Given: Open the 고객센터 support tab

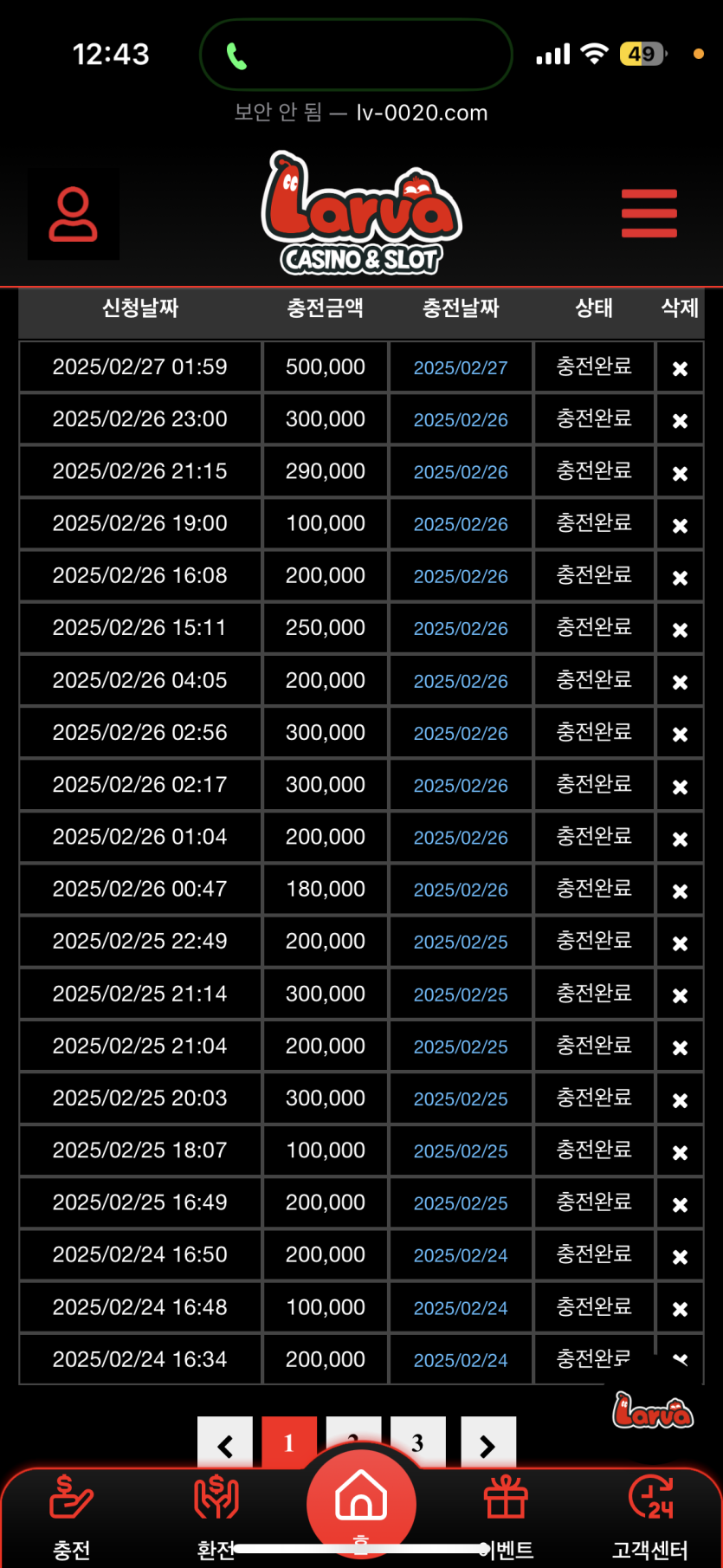Looking at the screenshot, I should point(650,1512).
